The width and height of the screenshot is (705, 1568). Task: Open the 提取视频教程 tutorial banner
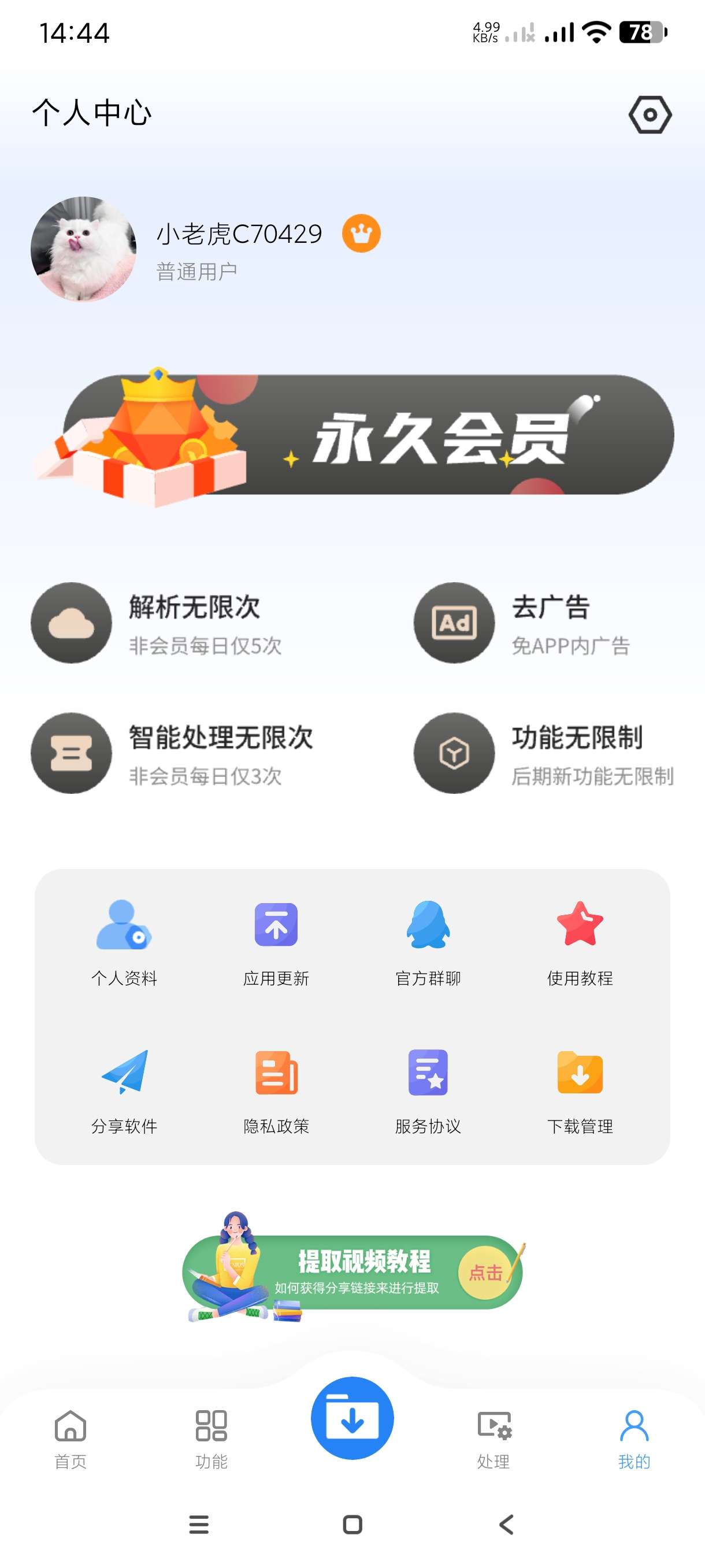(353, 1272)
